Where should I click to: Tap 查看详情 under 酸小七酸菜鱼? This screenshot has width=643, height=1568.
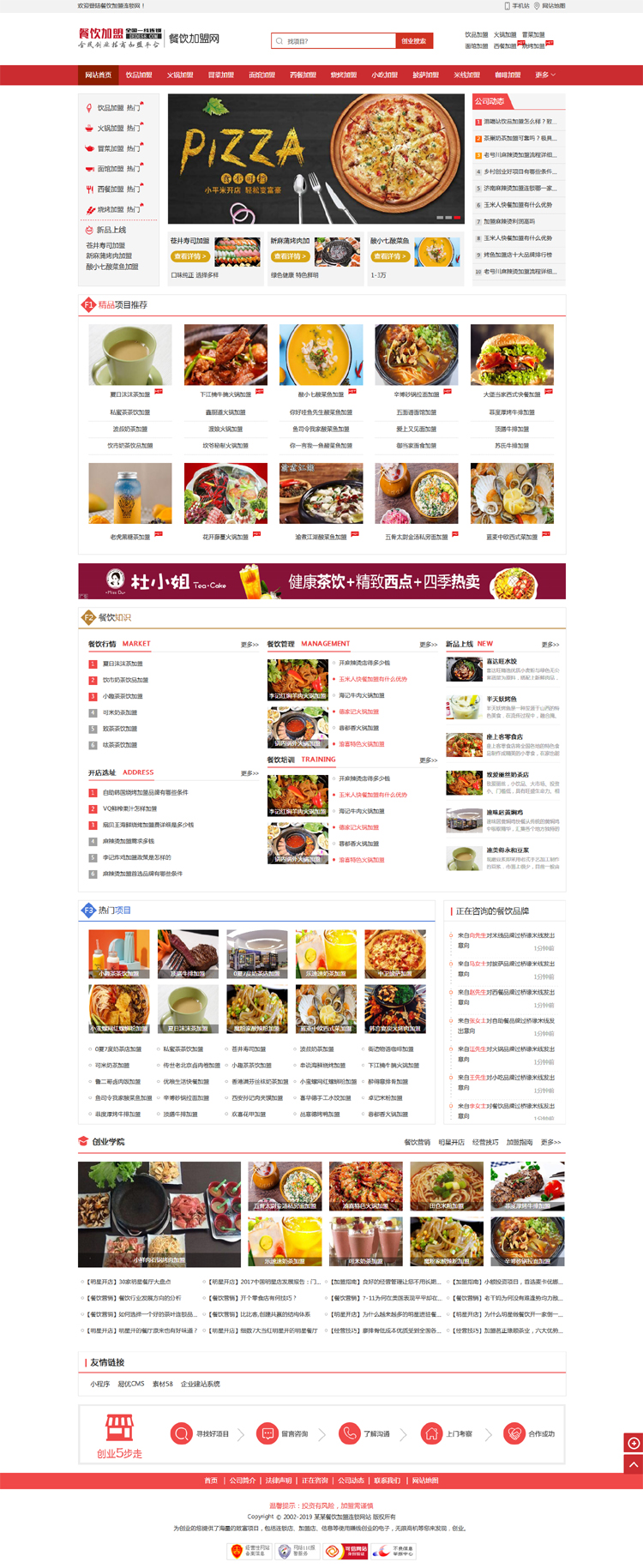click(x=390, y=256)
